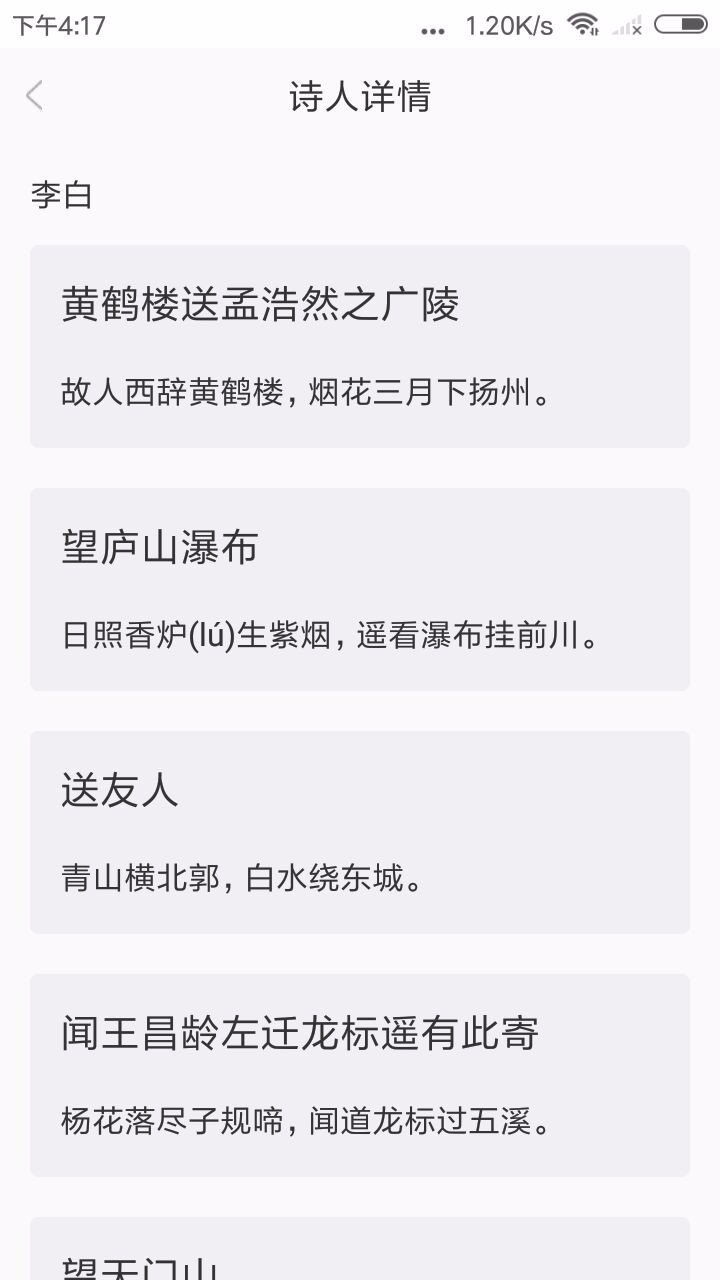Image resolution: width=720 pixels, height=1280 pixels.
Task: Tap the 诗人详情 title
Action: [360, 97]
